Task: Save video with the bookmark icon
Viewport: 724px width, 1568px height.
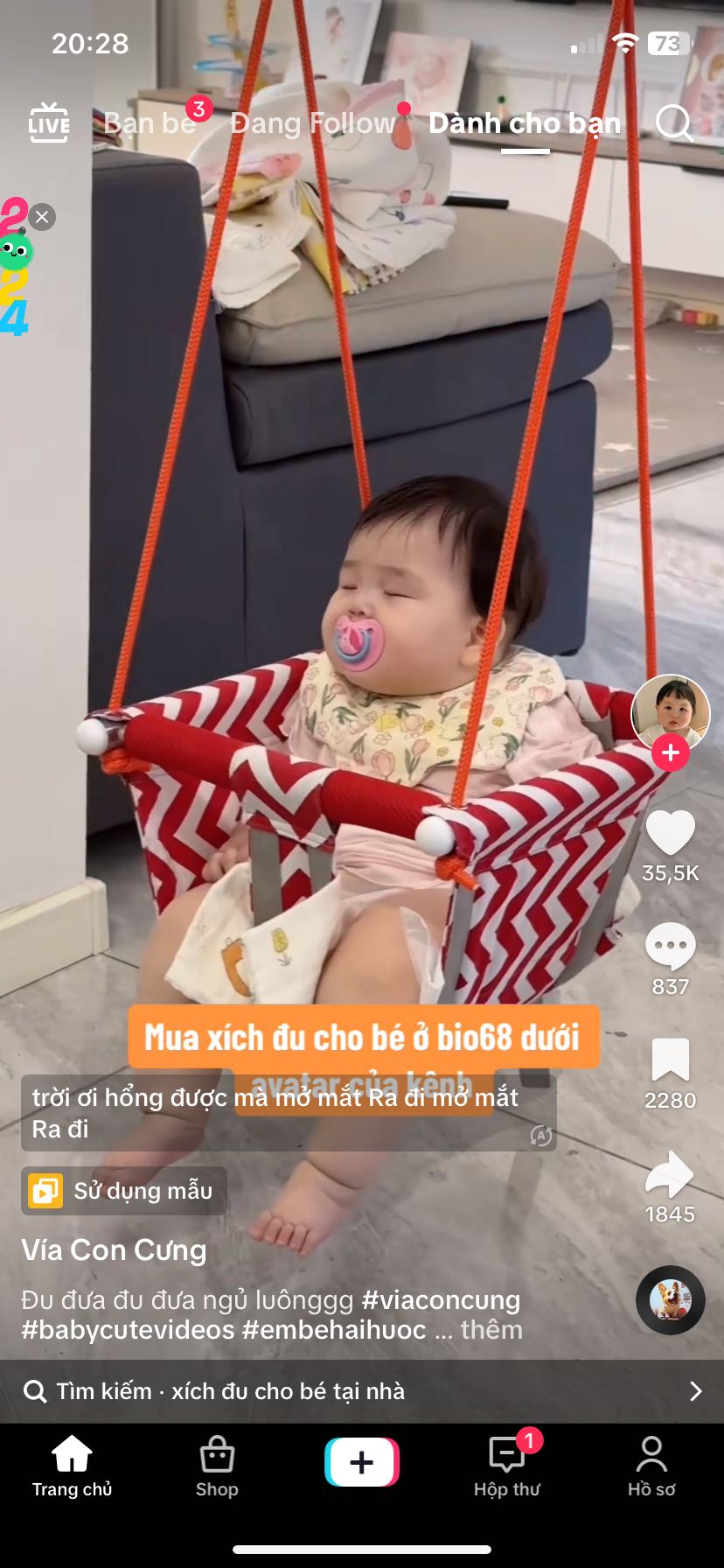Action: click(670, 1060)
